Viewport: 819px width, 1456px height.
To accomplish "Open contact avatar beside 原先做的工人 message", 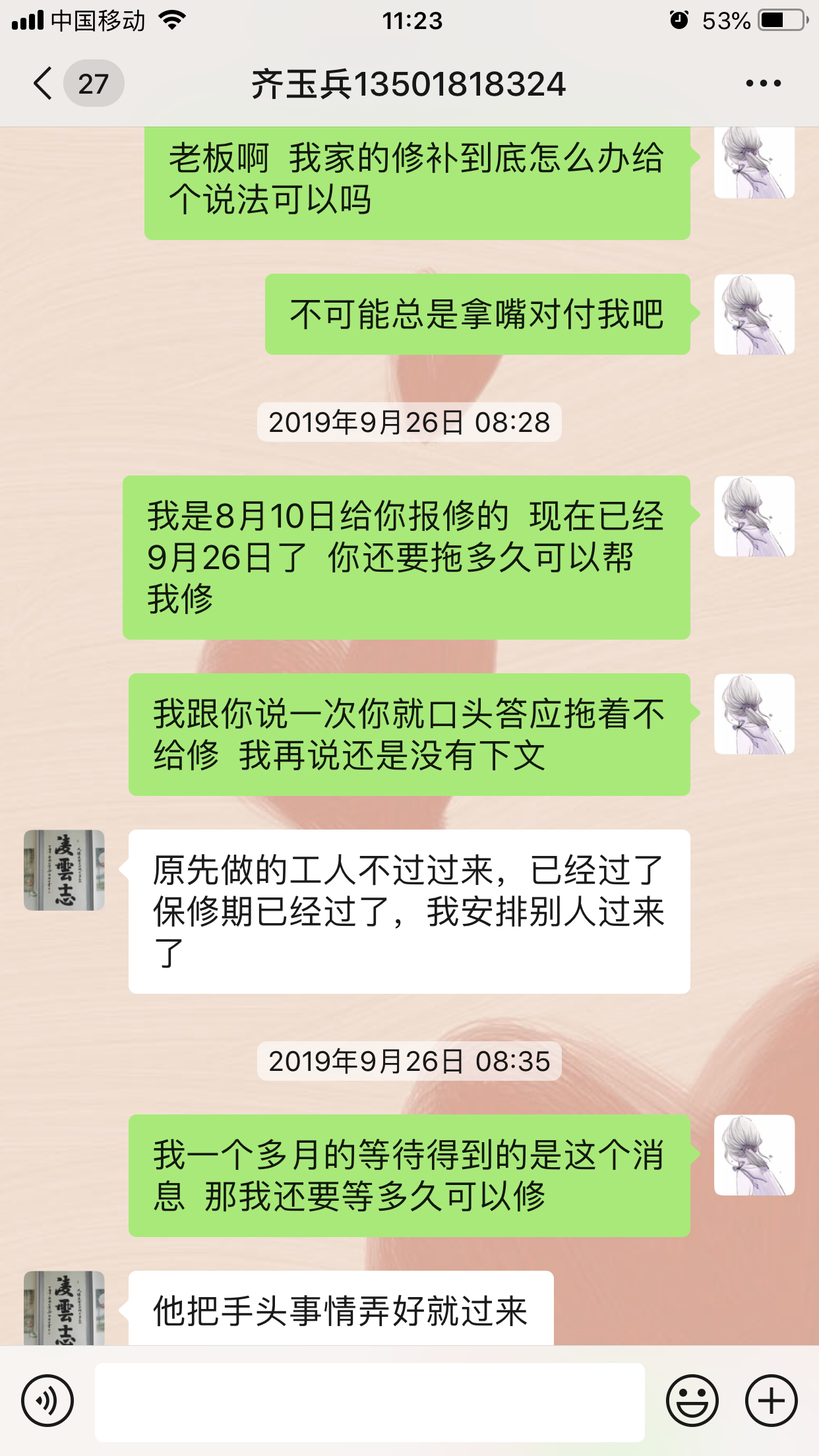I will click(x=64, y=870).
